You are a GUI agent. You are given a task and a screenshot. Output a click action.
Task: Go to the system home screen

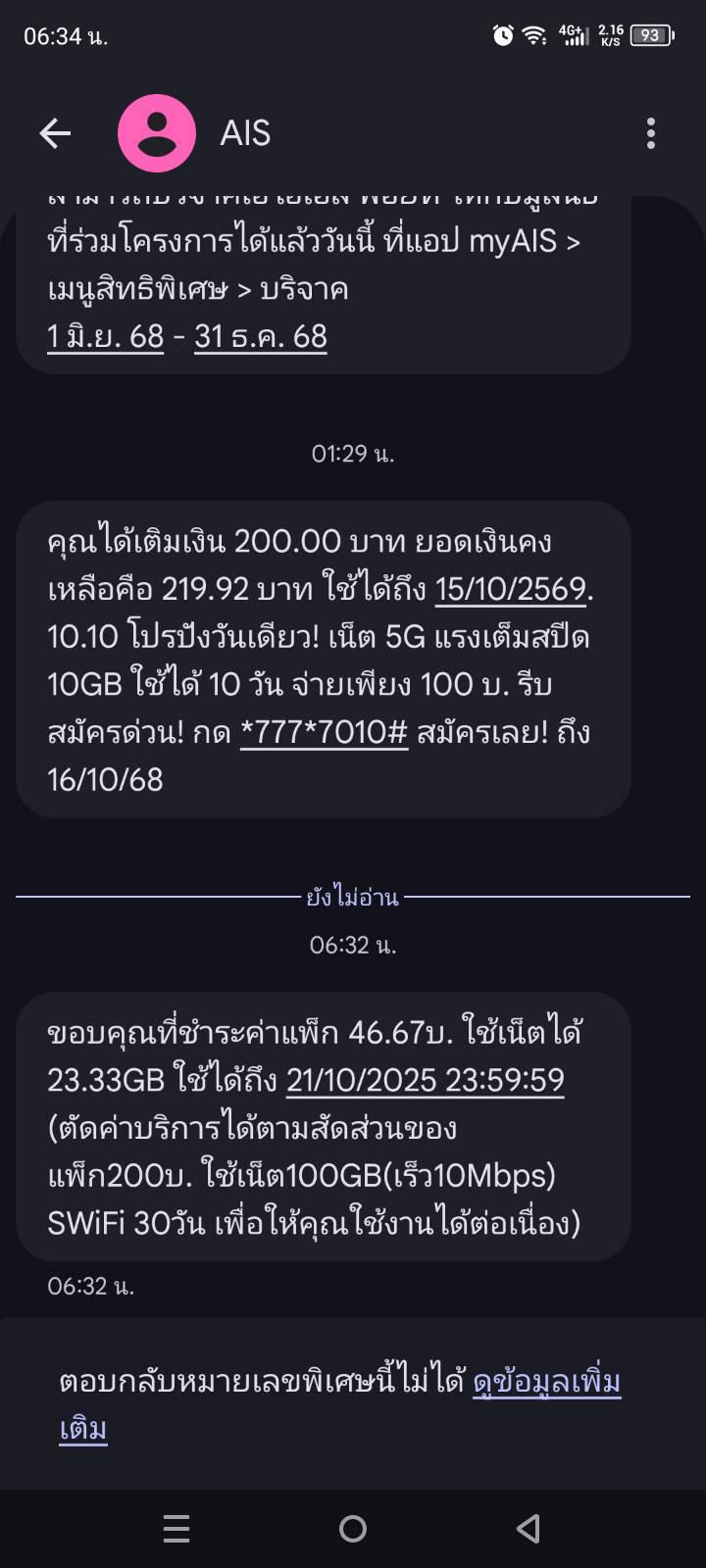coord(353,1528)
